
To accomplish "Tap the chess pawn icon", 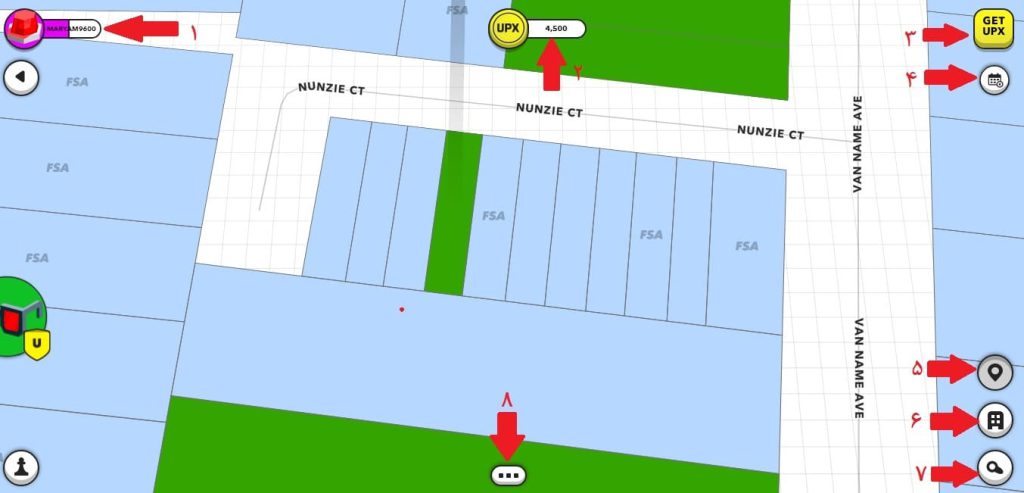I will [21, 466].
